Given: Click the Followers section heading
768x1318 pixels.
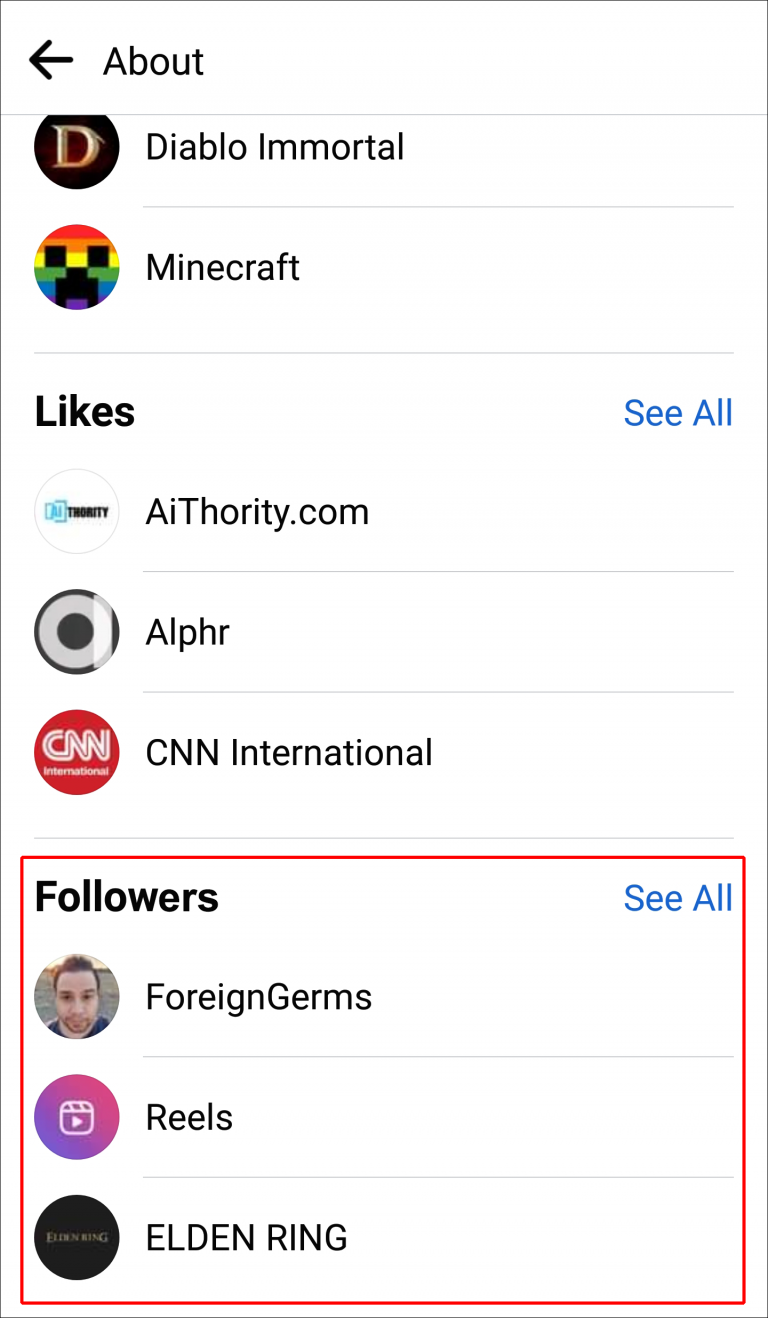Looking at the screenshot, I should [x=126, y=897].
